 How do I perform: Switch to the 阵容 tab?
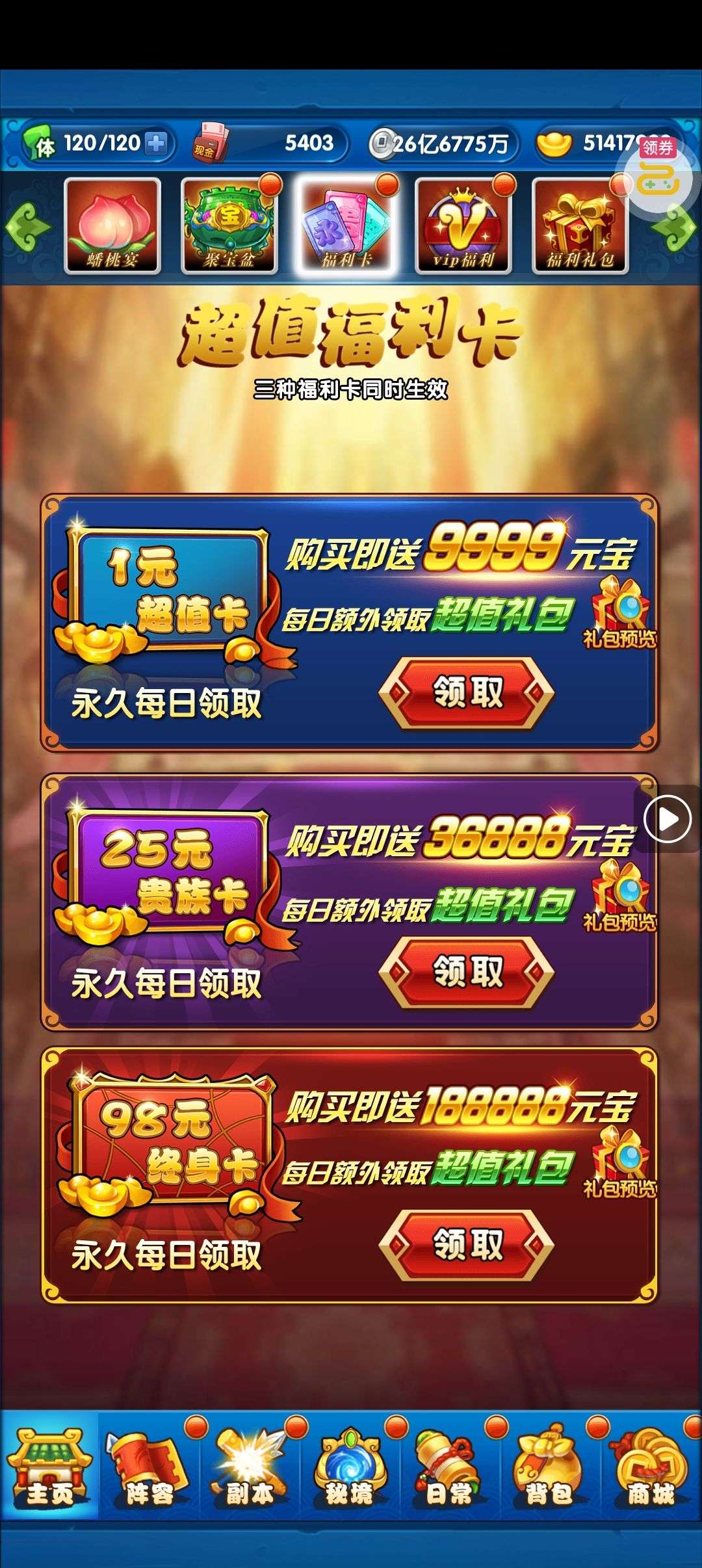149,1464
